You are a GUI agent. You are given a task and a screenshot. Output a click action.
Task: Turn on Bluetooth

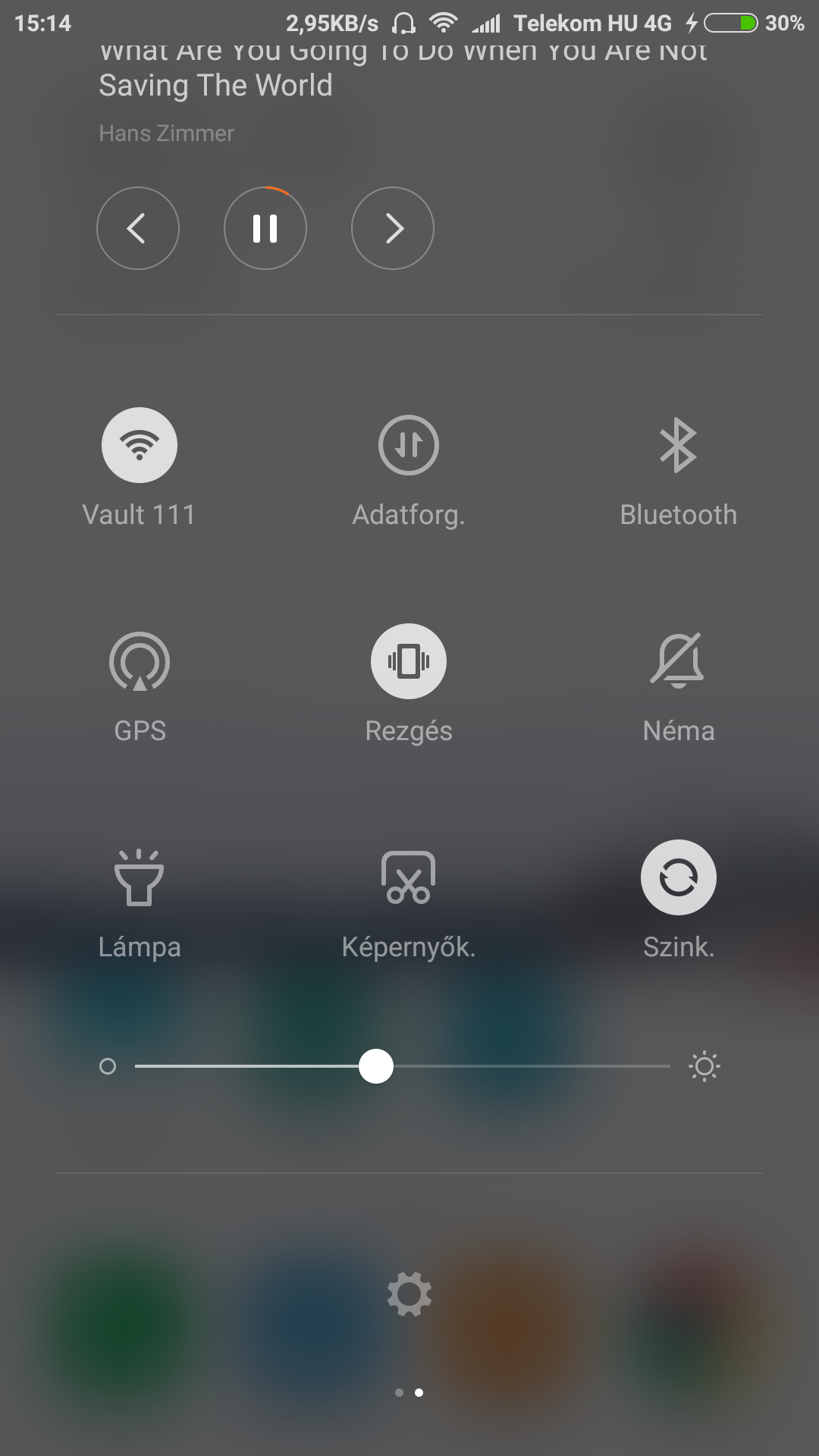click(678, 445)
